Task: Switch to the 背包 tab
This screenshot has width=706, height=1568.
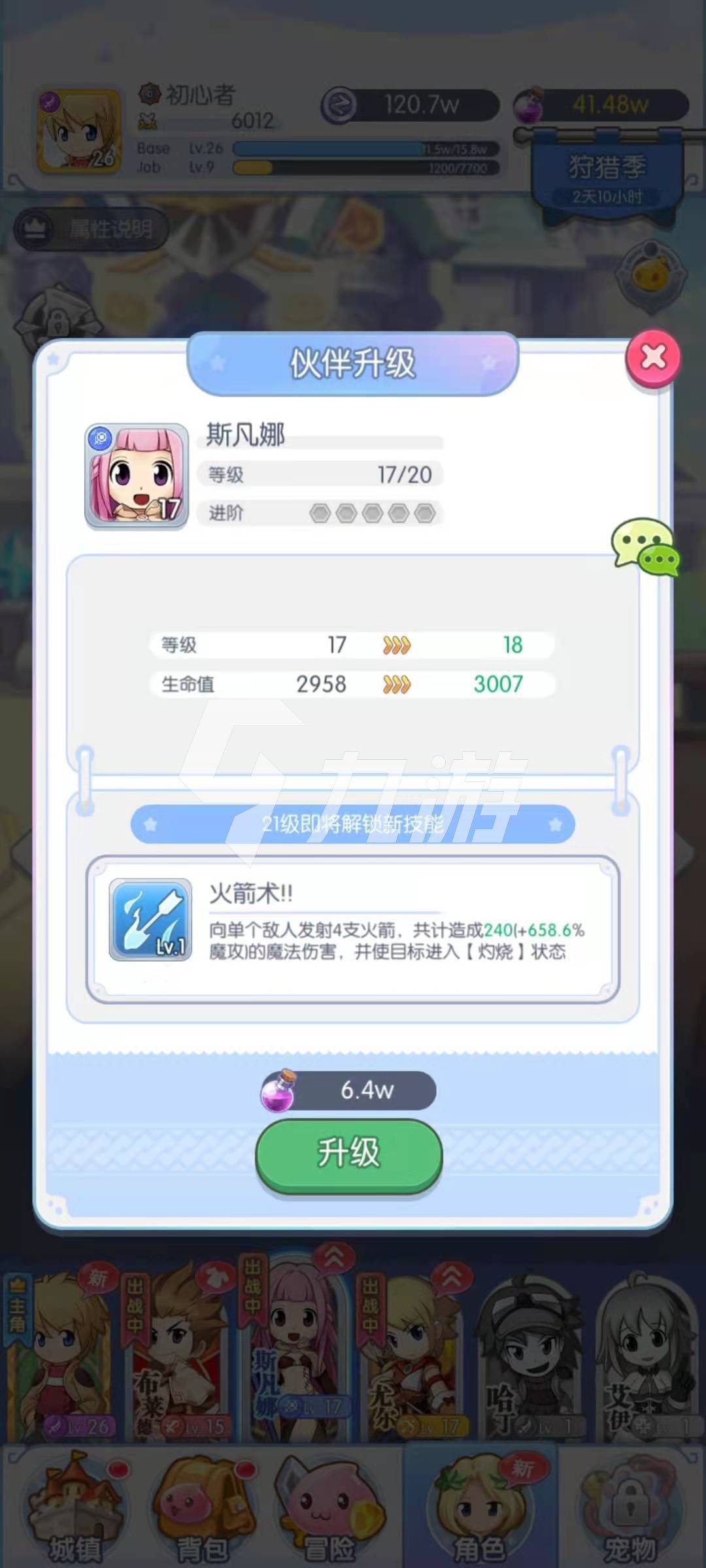Action: (203, 1509)
